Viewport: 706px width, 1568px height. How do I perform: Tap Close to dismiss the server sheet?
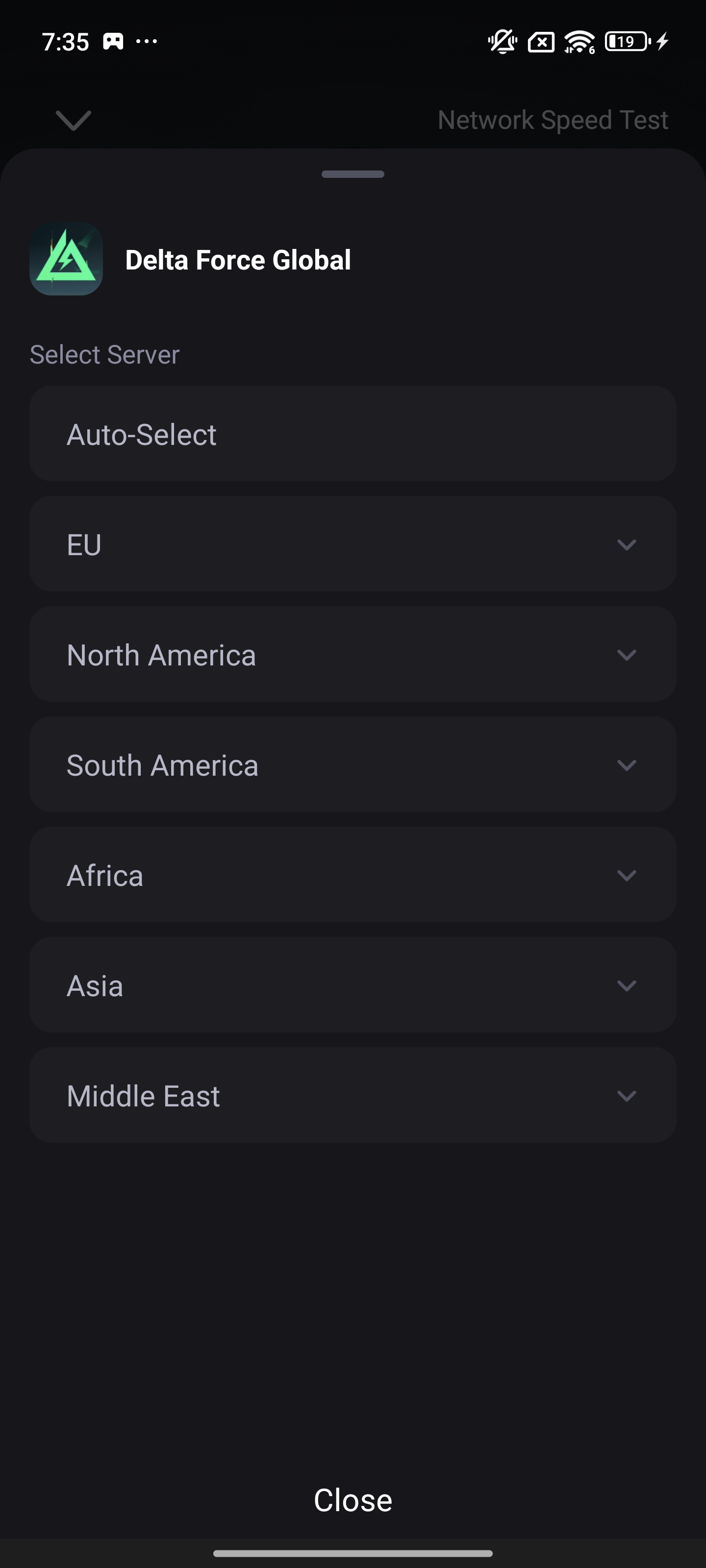tap(353, 1500)
